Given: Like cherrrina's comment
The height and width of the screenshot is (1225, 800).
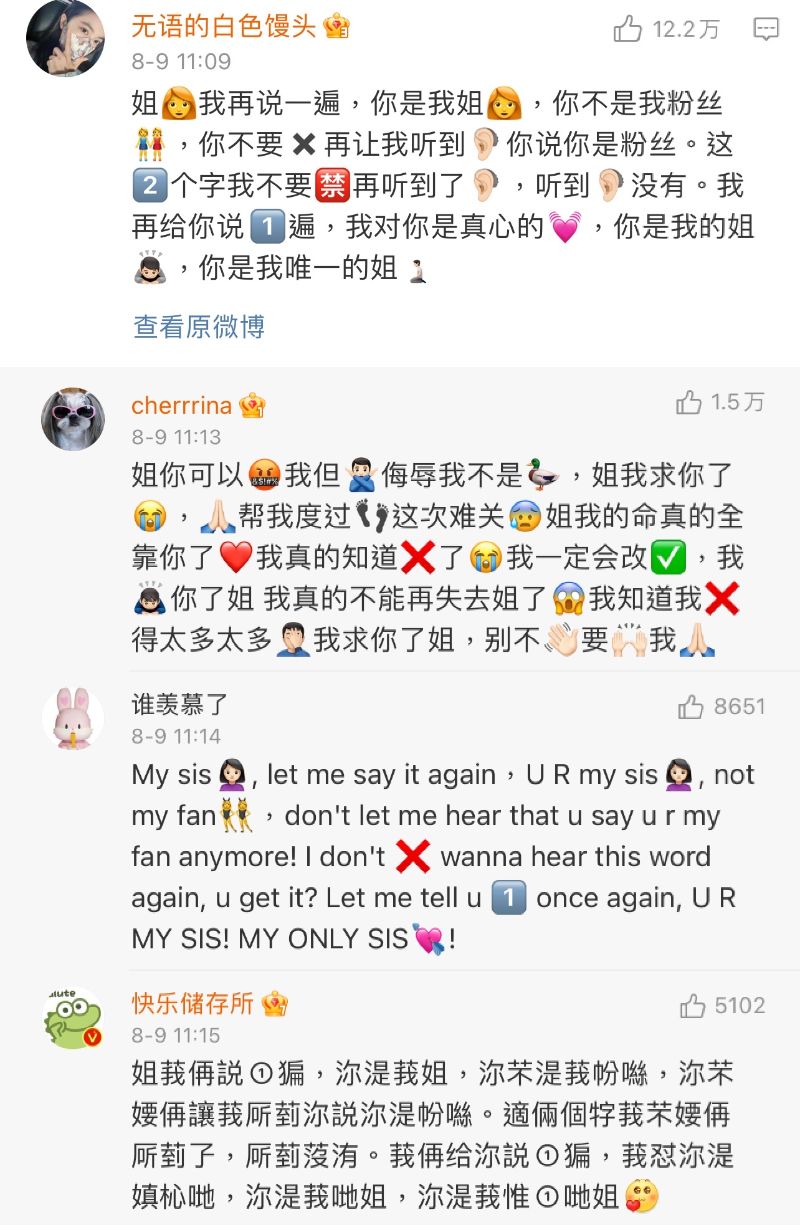Looking at the screenshot, I should (x=690, y=403).
